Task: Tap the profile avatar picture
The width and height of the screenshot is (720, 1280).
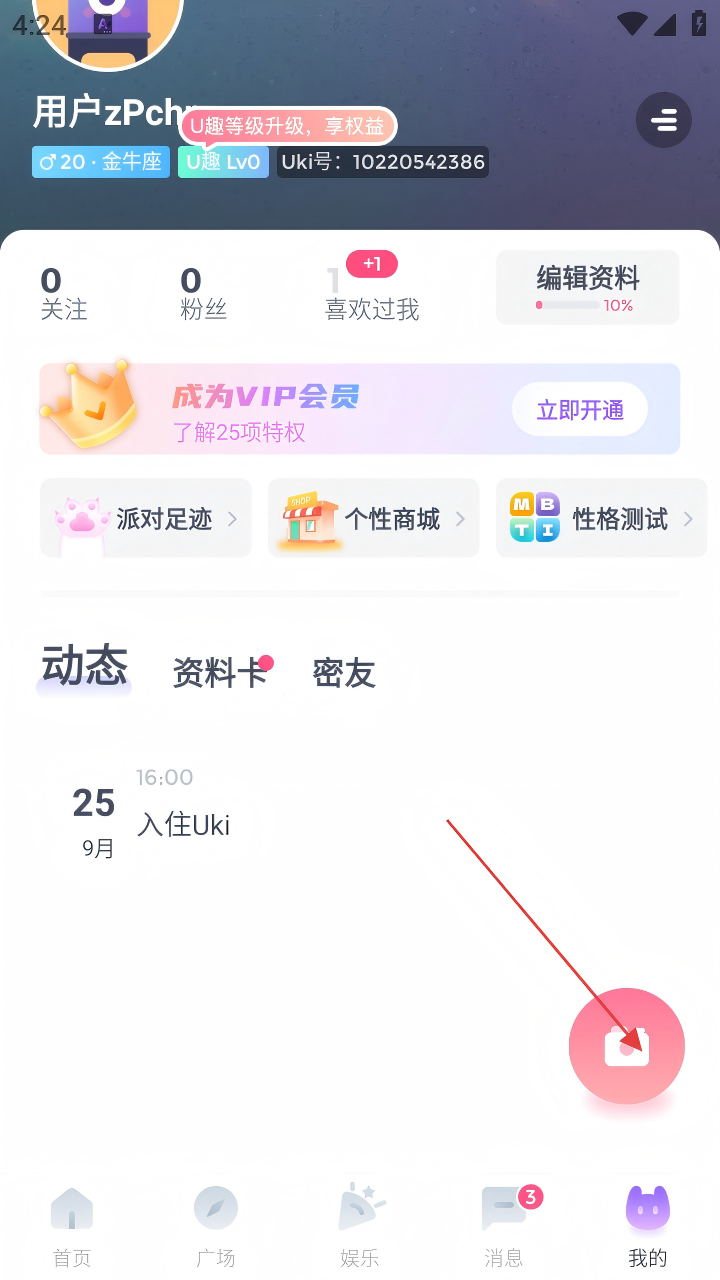Action: point(108,25)
